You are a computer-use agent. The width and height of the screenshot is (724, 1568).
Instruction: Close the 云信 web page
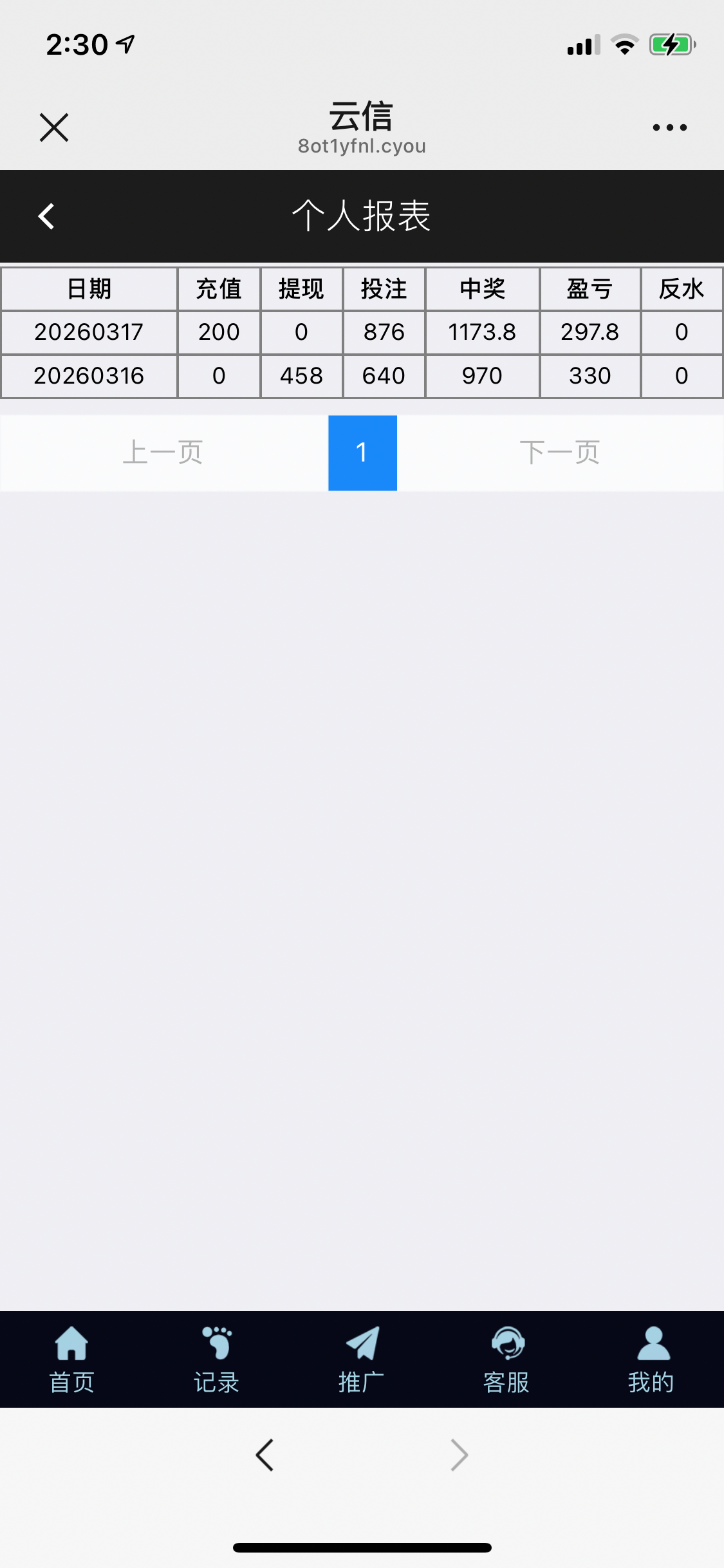tap(54, 127)
